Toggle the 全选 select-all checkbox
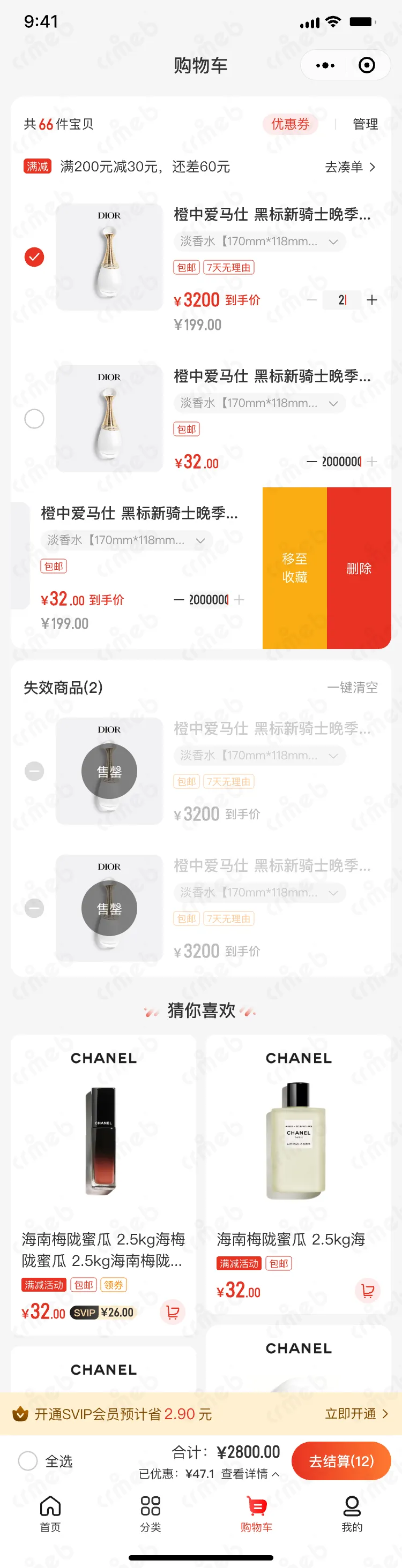The image size is (402, 1568). pos(28,1460)
